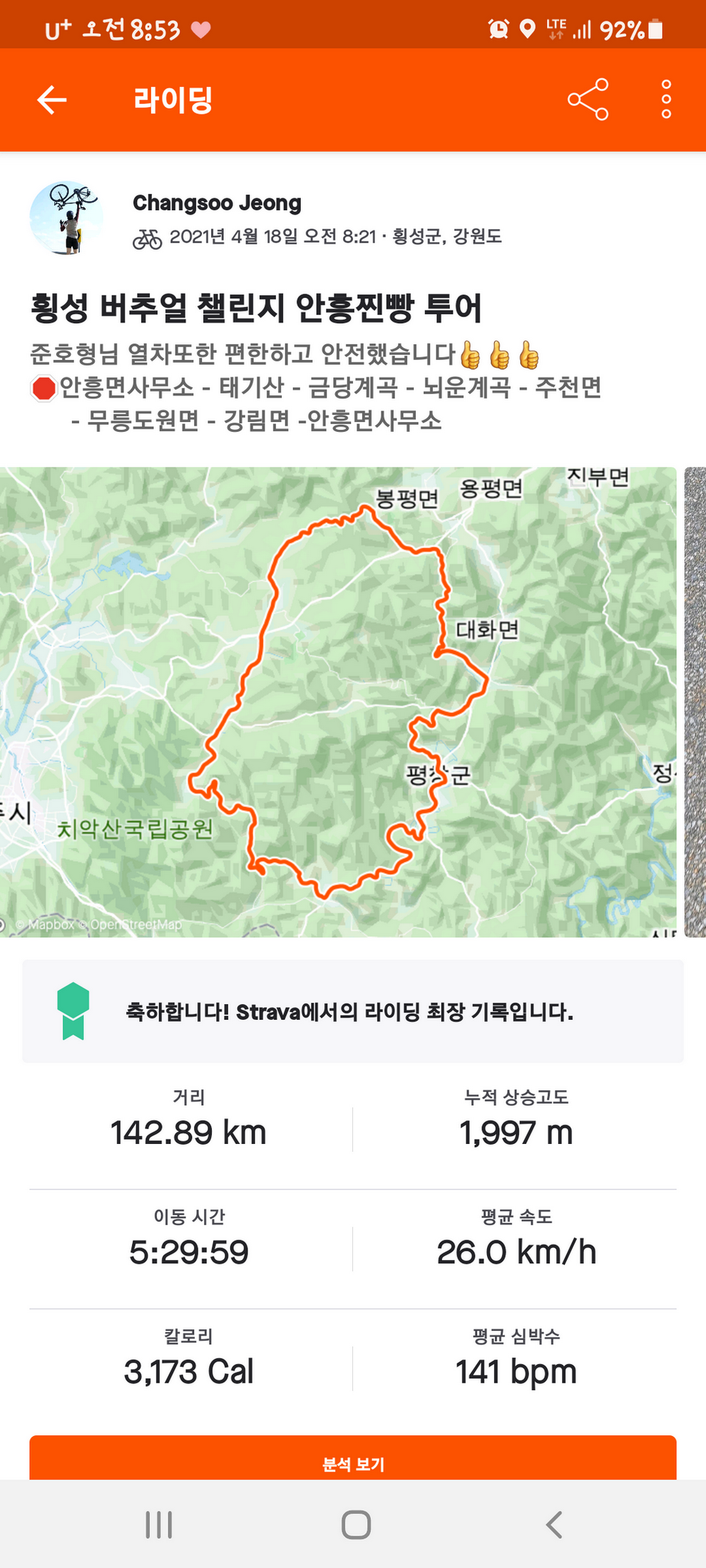Open the longest ride achievement banner
The image size is (706, 1568).
352,1011
